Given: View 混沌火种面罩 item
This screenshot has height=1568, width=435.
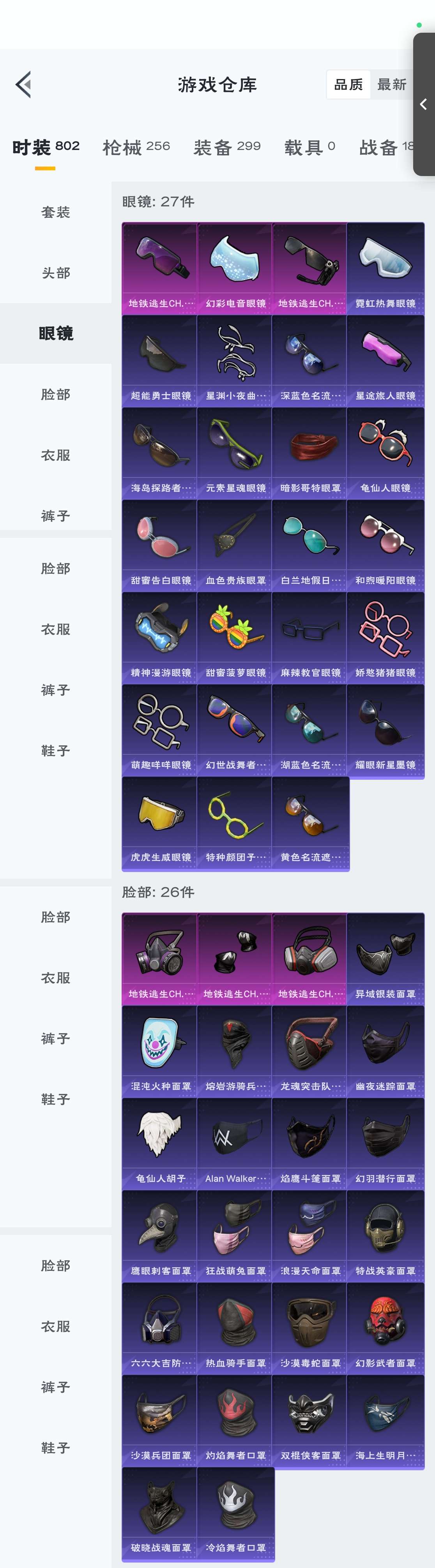Looking at the screenshot, I should (x=160, y=1051).
